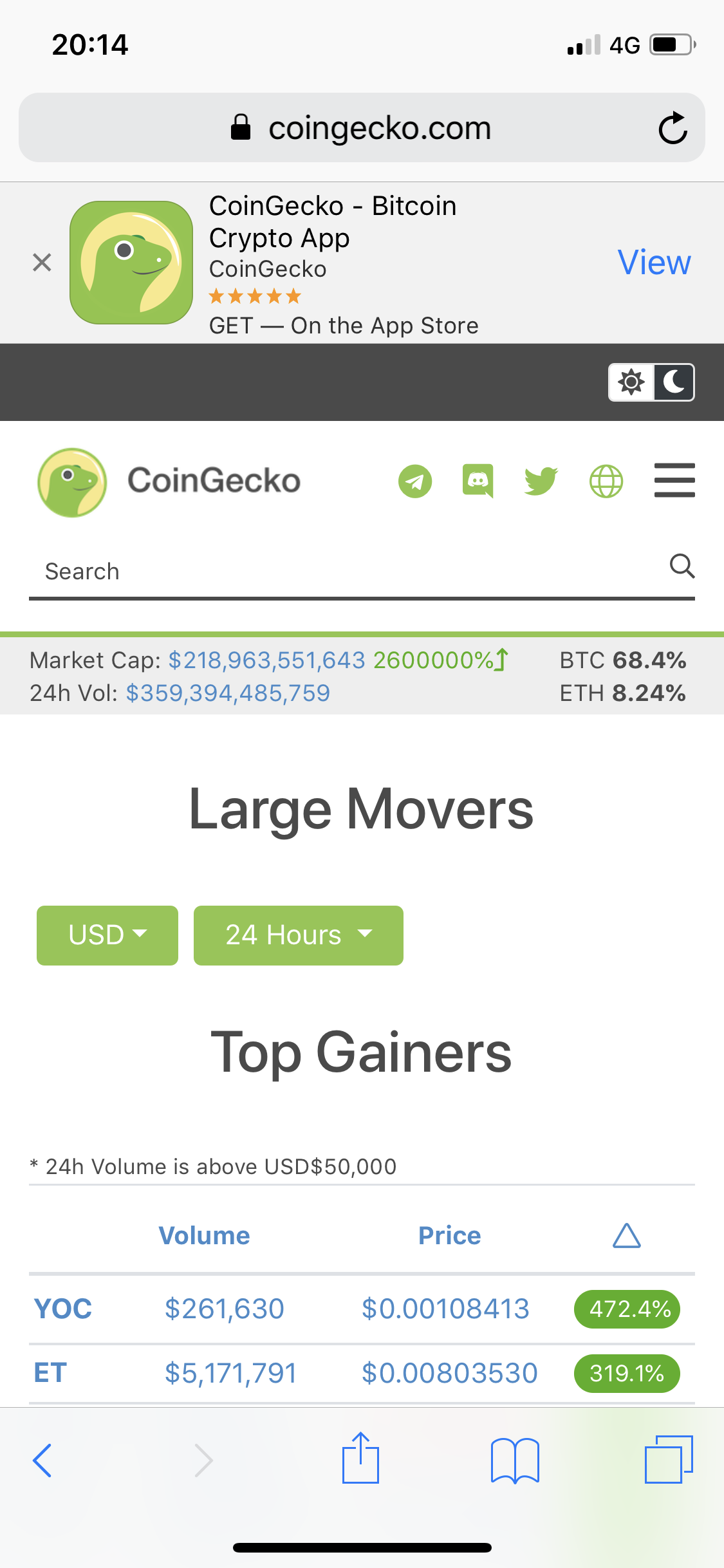Expand the 24 Hours timeframe dropdown
The height and width of the screenshot is (1568, 724).
click(x=299, y=935)
